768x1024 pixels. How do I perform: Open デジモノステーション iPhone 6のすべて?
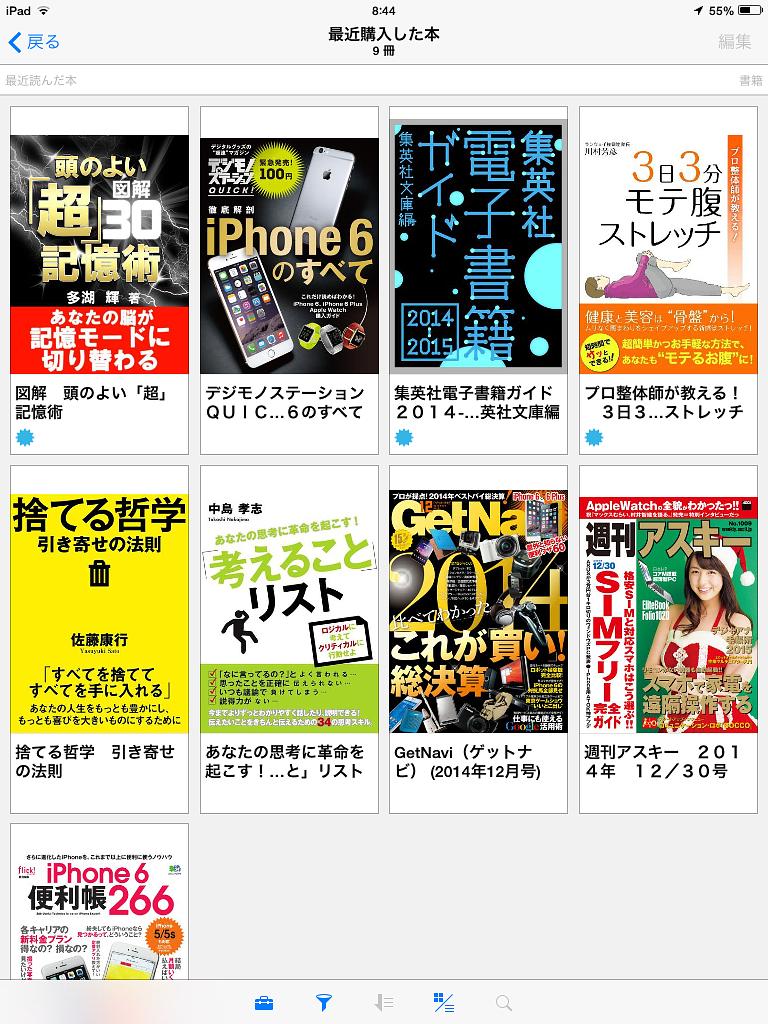pos(289,255)
